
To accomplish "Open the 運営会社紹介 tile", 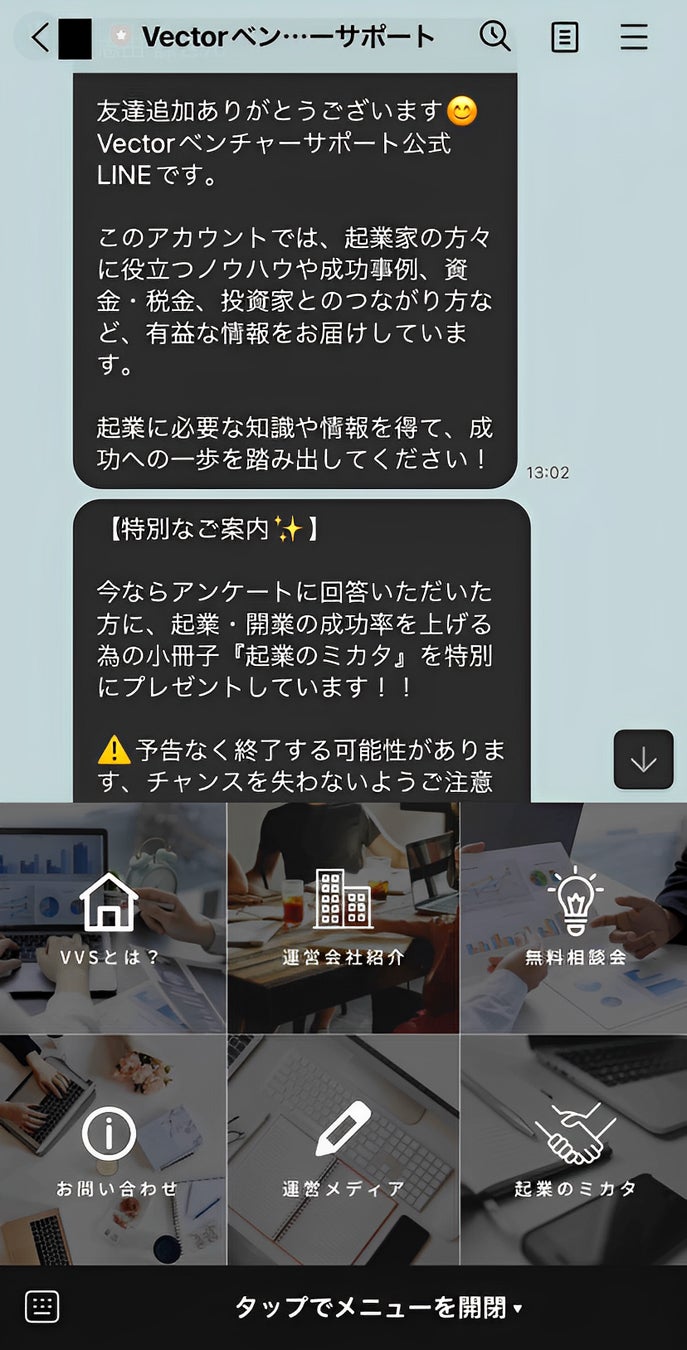I will tap(343, 918).
